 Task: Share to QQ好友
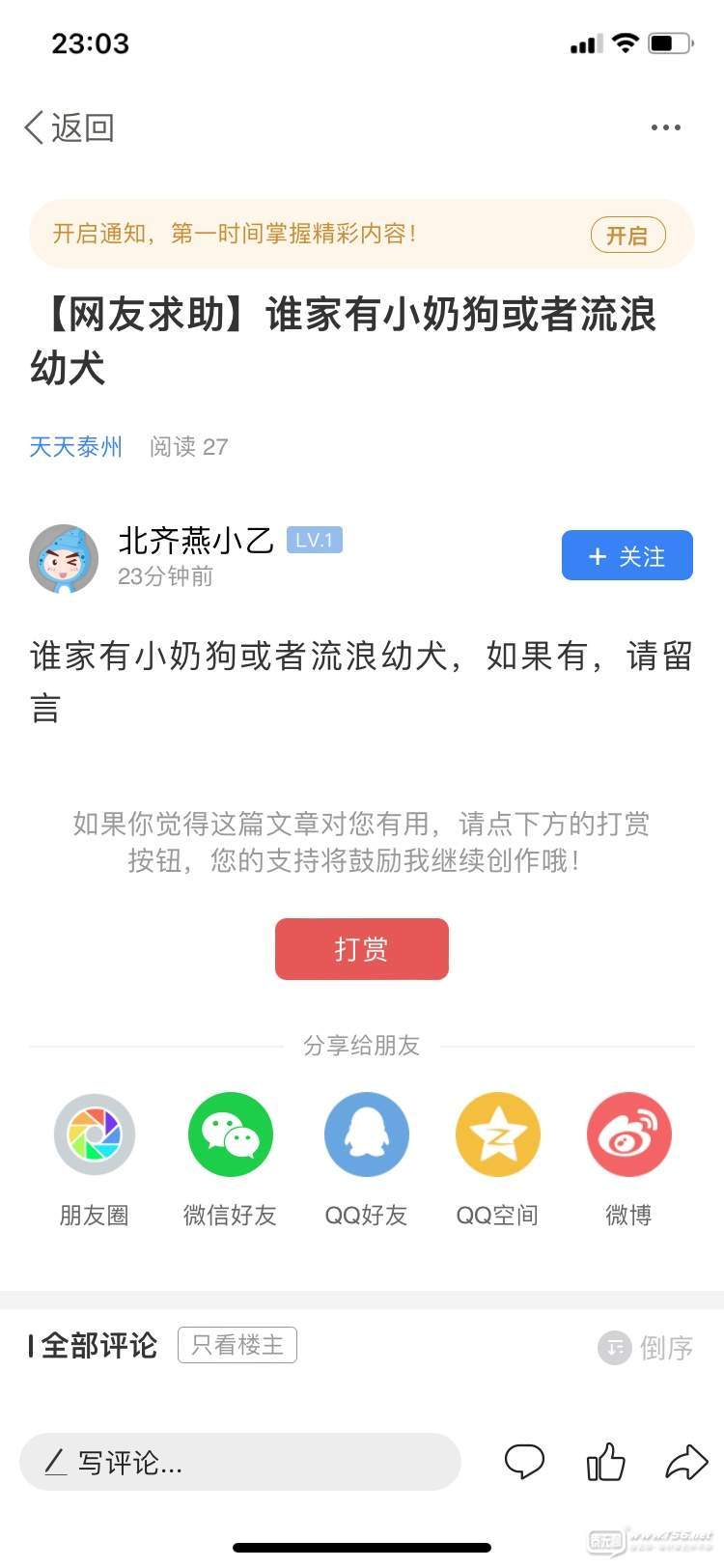coord(366,1135)
